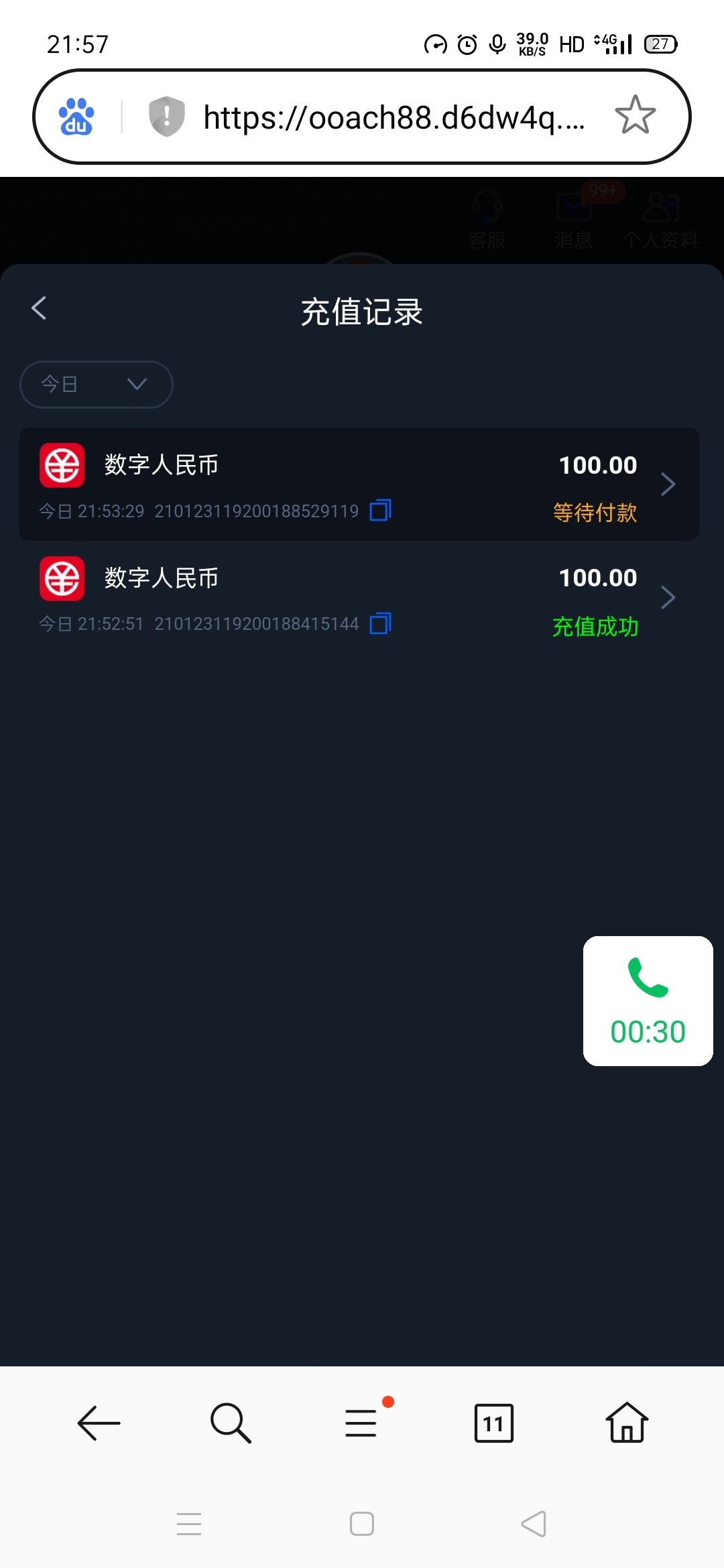Image resolution: width=724 pixels, height=1568 pixels.
Task: Open the browser menu
Action: point(362,1423)
